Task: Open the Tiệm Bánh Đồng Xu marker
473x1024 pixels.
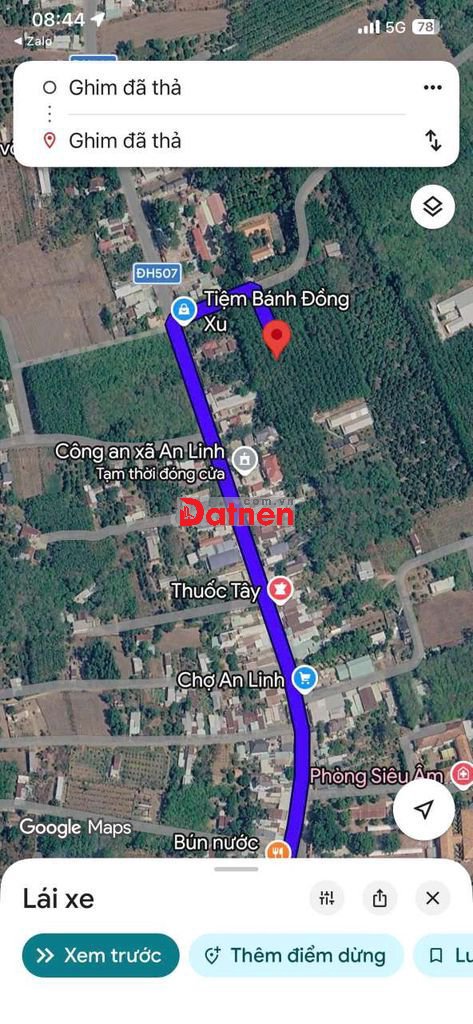Action: point(184,310)
